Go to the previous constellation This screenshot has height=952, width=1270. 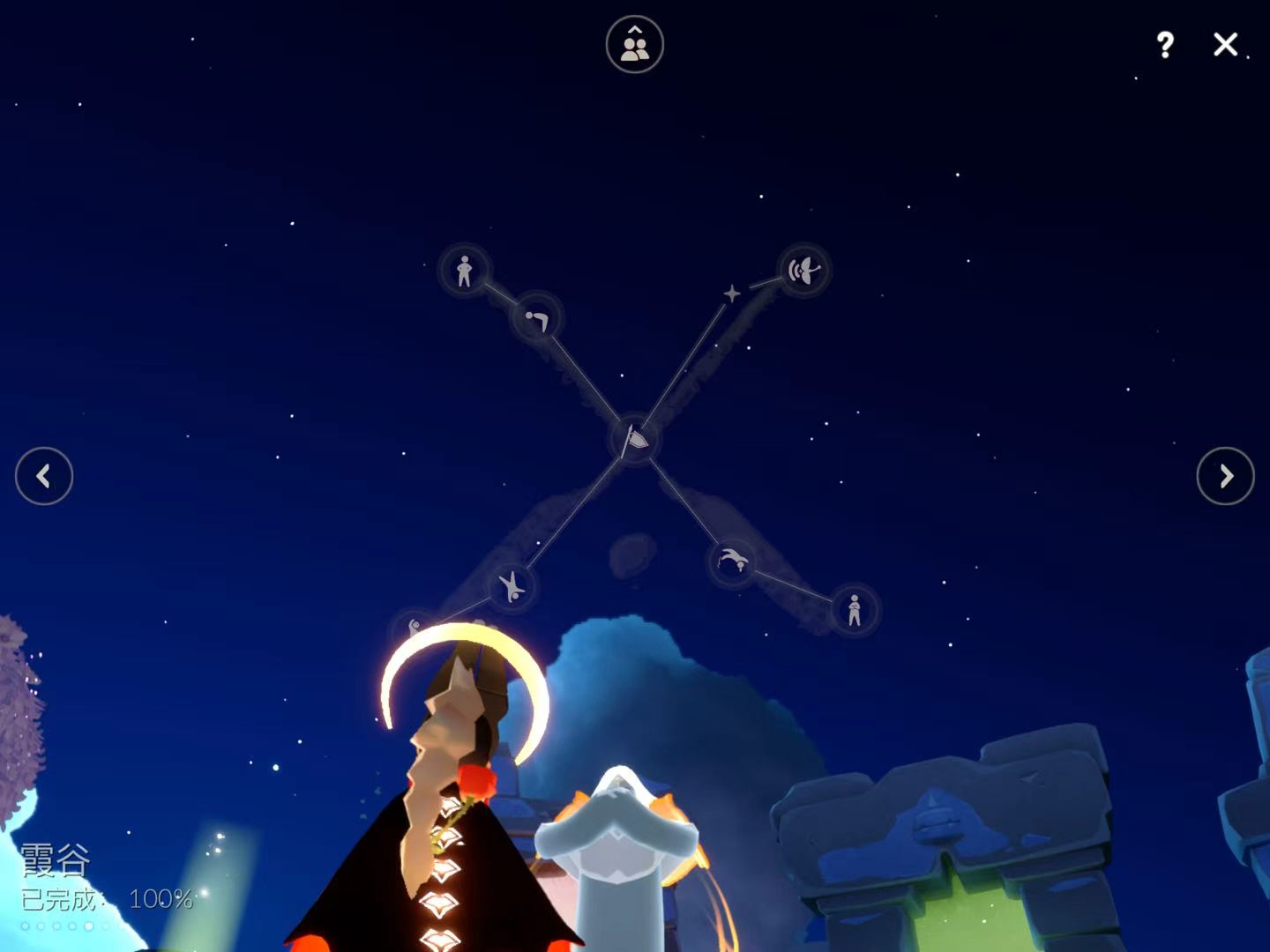point(44,476)
